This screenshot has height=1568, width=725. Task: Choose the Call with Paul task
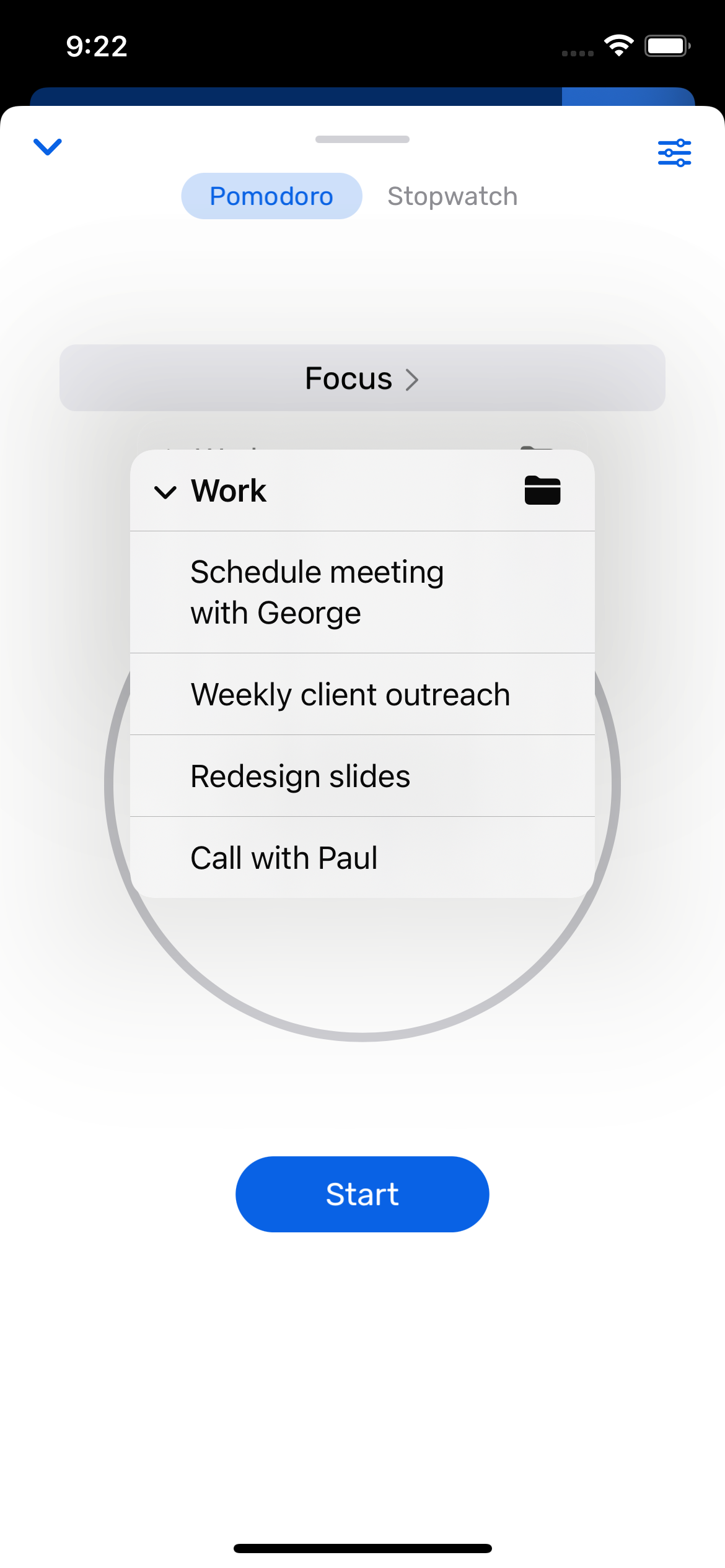click(x=362, y=858)
